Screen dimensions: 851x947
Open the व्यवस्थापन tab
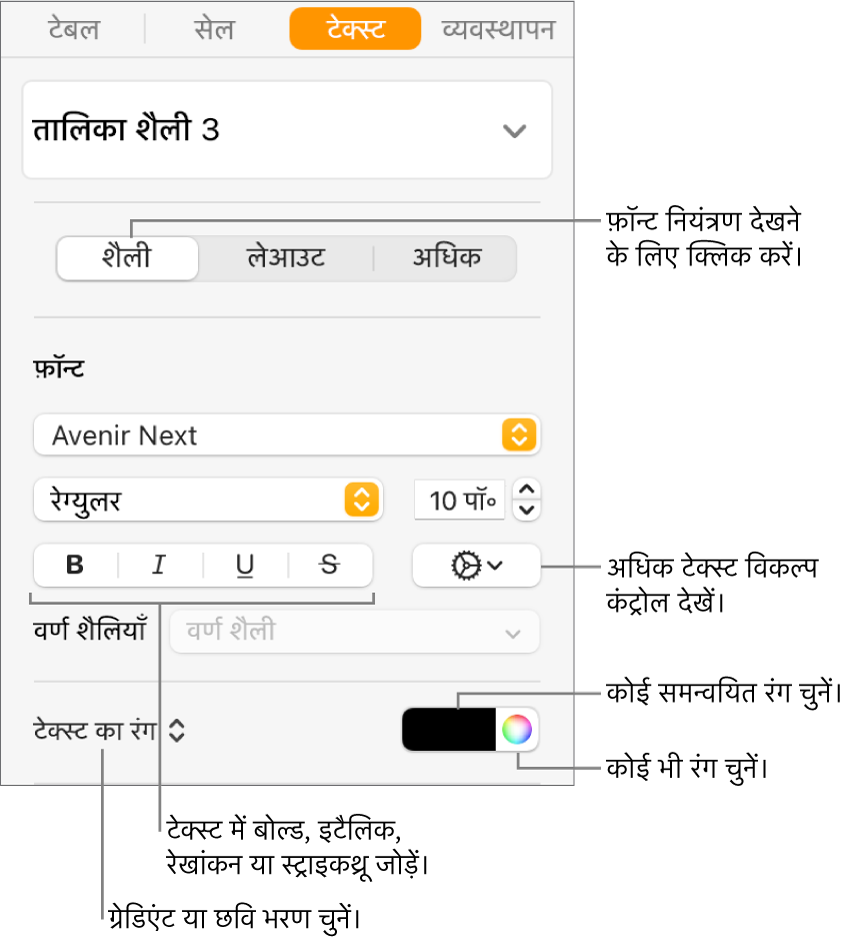click(498, 29)
